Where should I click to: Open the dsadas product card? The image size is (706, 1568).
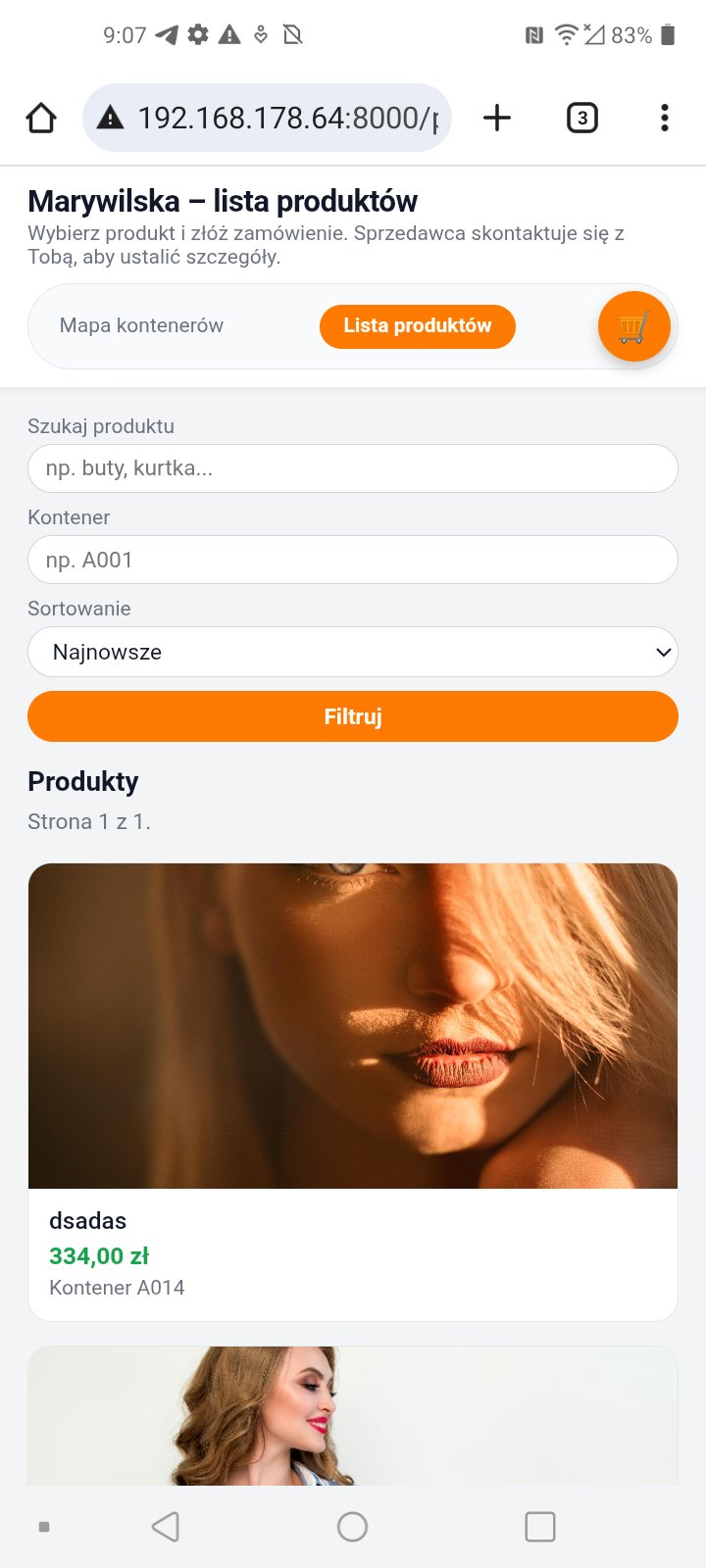click(x=352, y=1091)
